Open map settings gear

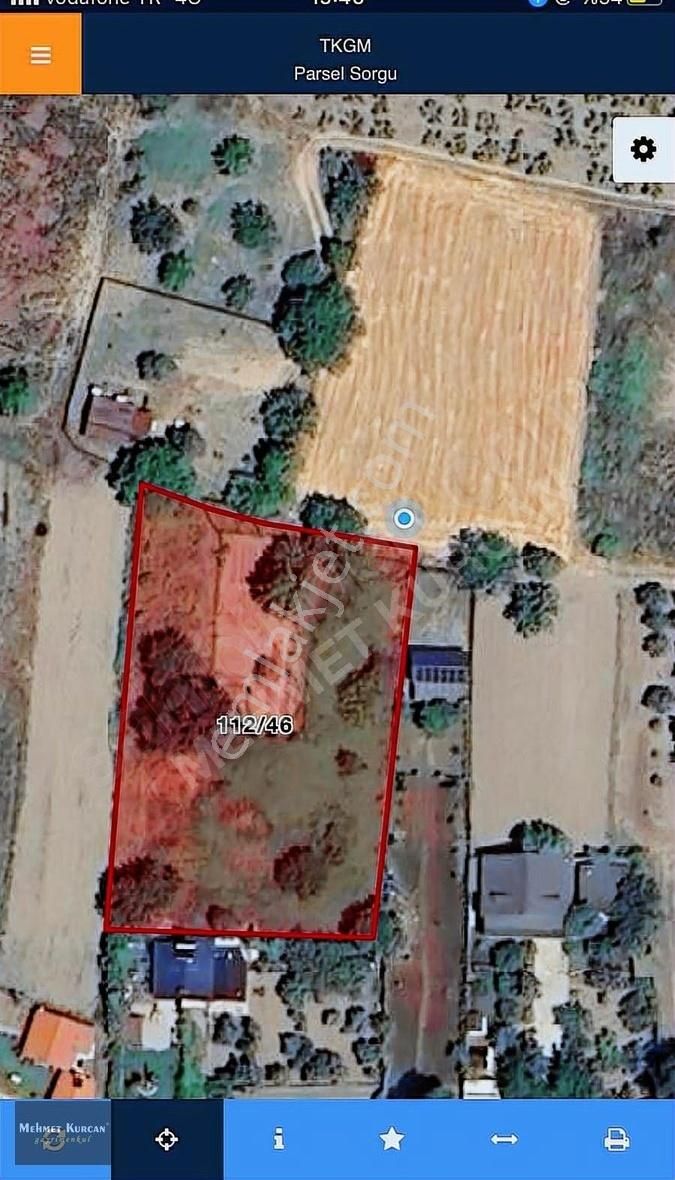click(643, 150)
